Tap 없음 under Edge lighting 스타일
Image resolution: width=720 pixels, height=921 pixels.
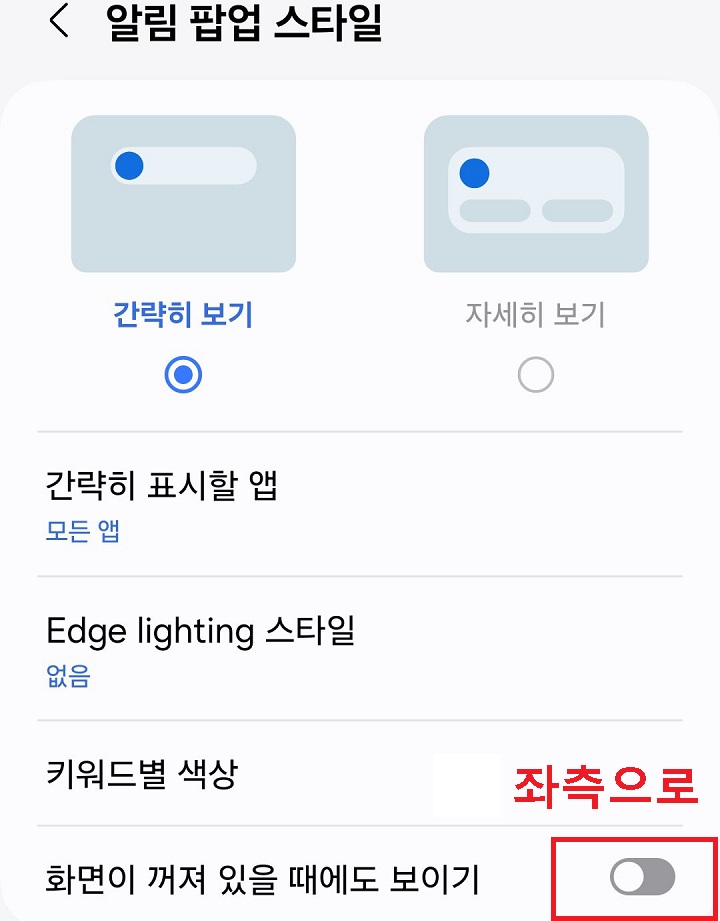point(58,677)
